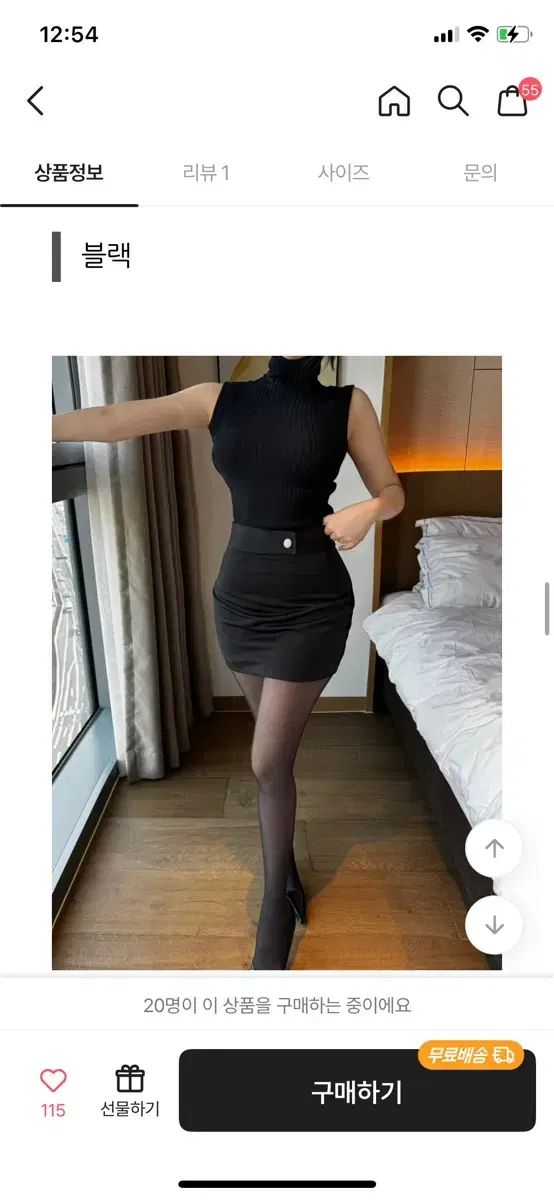Open the home icon in the header
The height and width of the screenshot is (1200, 554).
[394, 101]
